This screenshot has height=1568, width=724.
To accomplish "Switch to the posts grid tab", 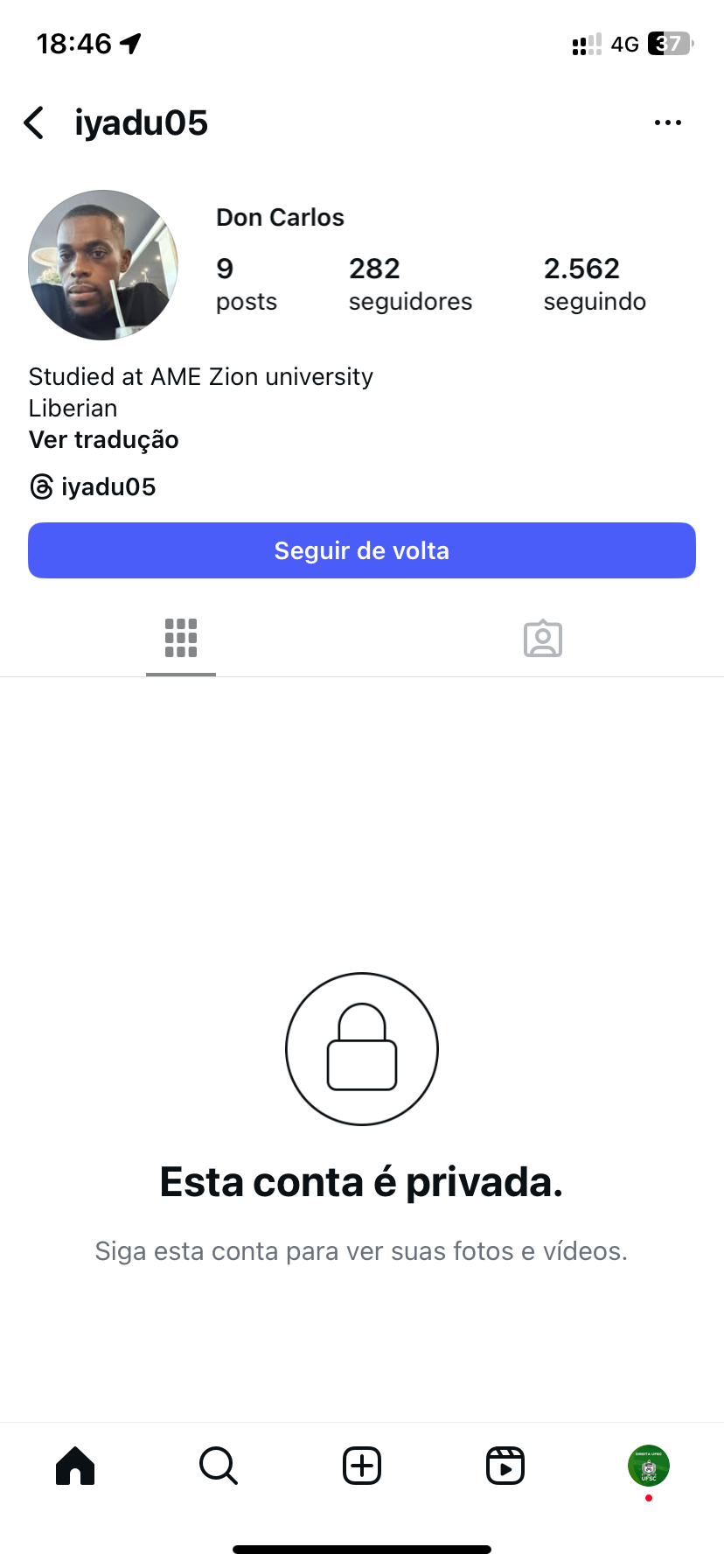I will point(181,638).
